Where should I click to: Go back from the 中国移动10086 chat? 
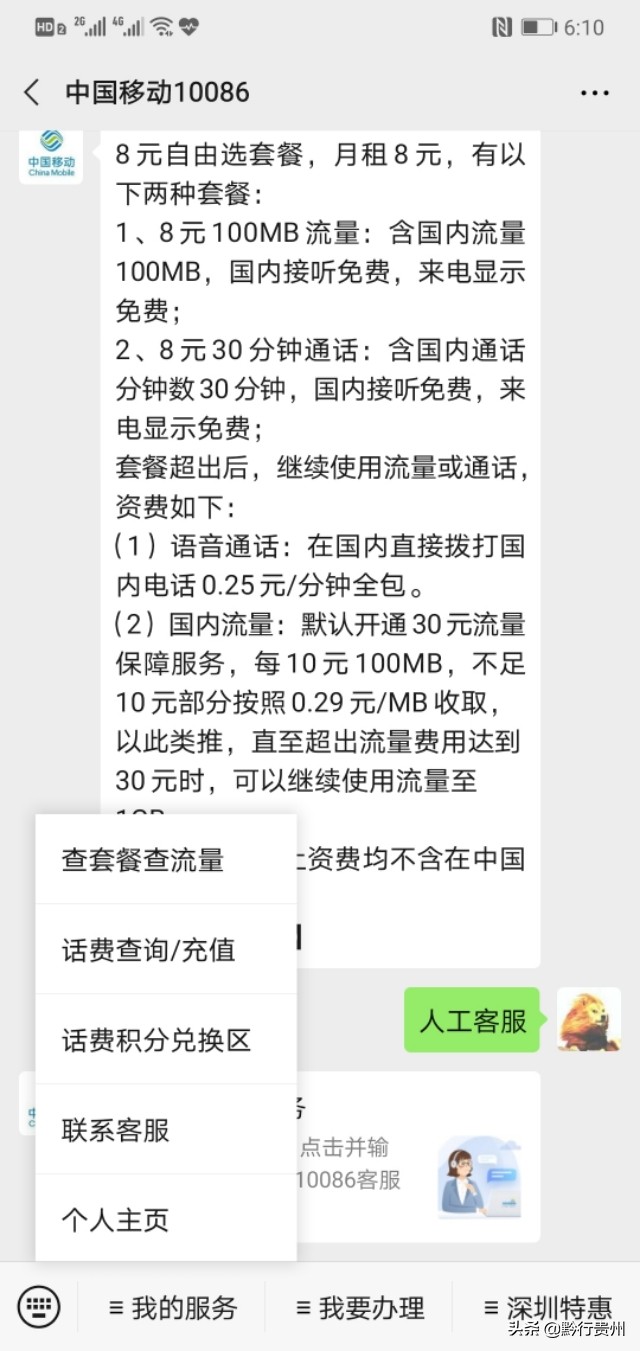32,93
